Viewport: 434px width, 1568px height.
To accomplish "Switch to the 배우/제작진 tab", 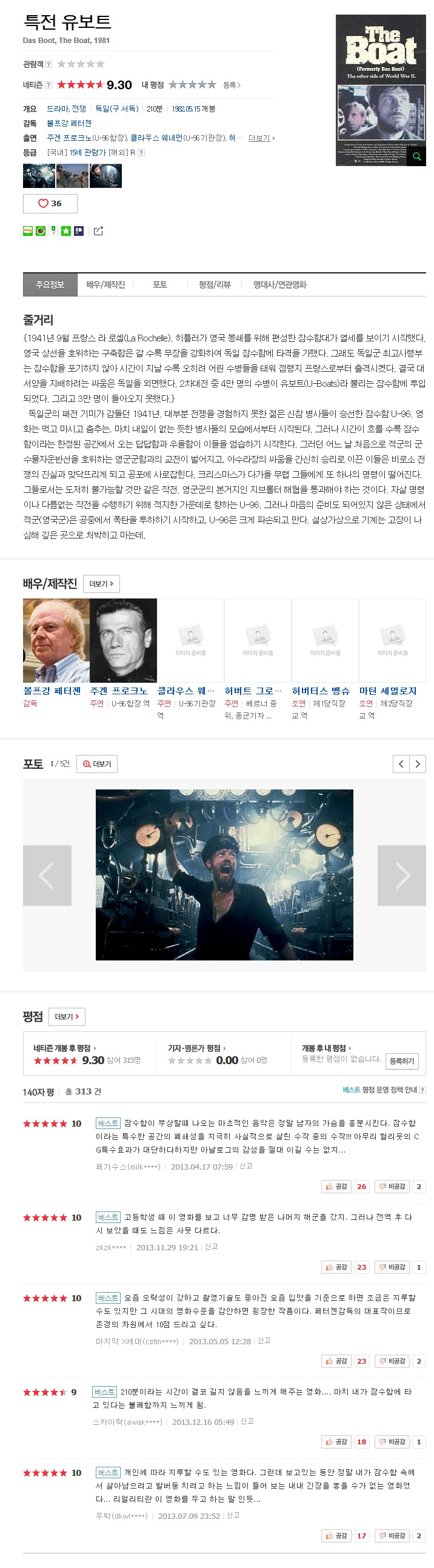I will (x=105, y=284).
